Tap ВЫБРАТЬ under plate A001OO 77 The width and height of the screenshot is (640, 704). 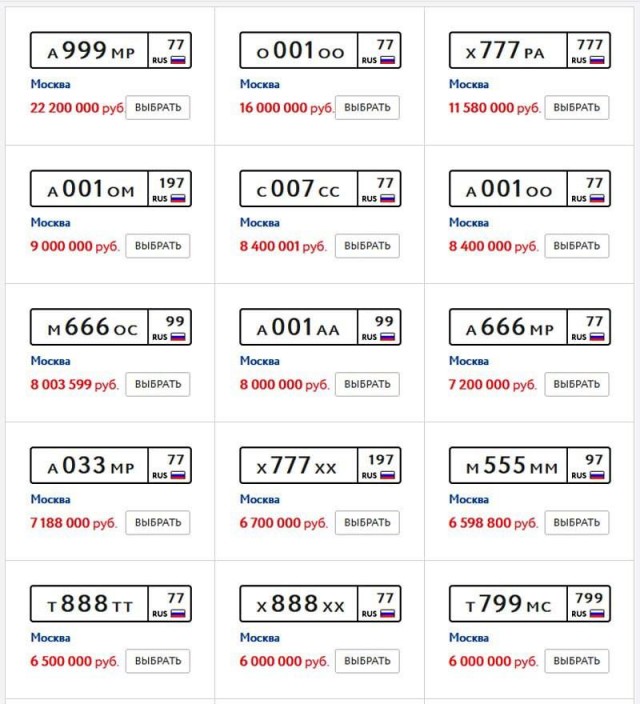click(x=576, y=246)
